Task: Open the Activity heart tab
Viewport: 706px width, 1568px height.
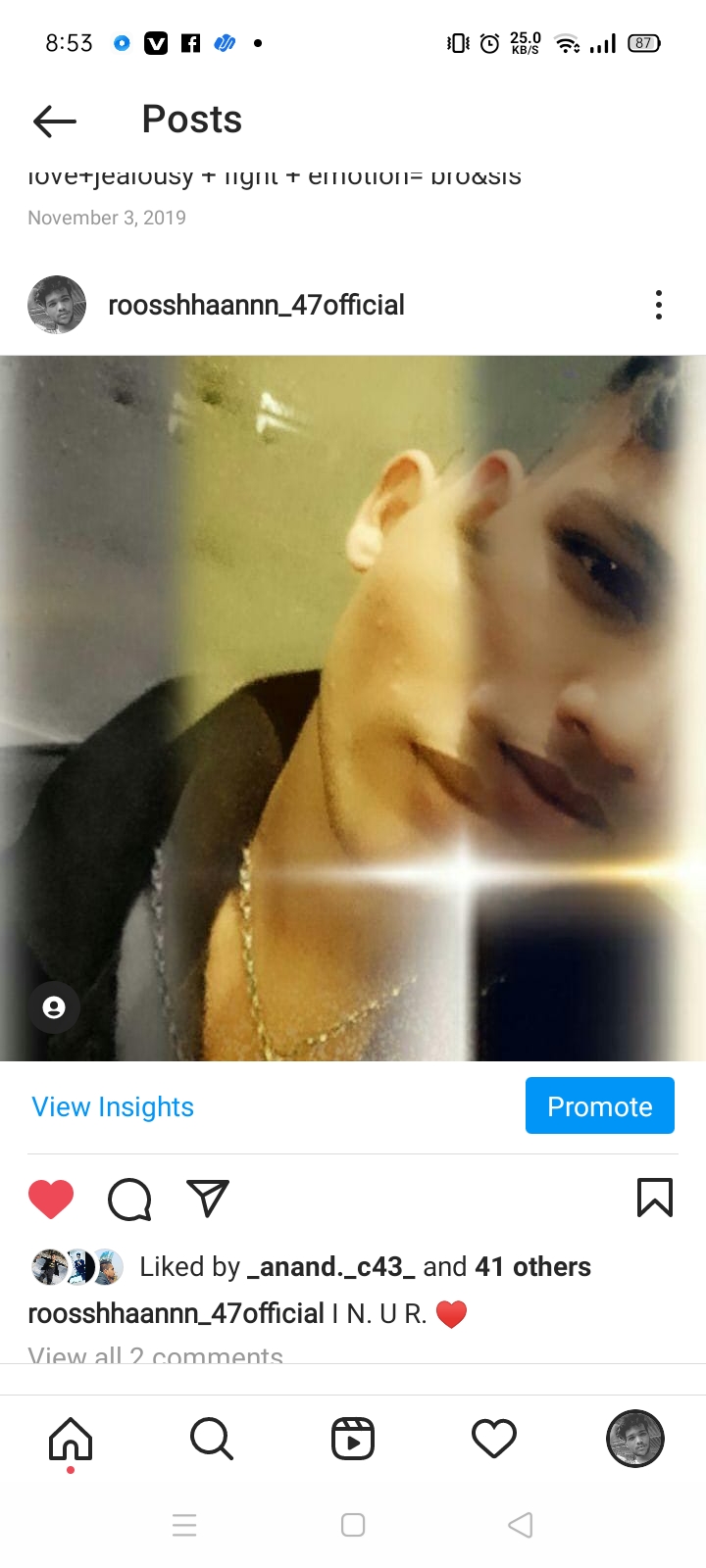Action: [494, 1439]
